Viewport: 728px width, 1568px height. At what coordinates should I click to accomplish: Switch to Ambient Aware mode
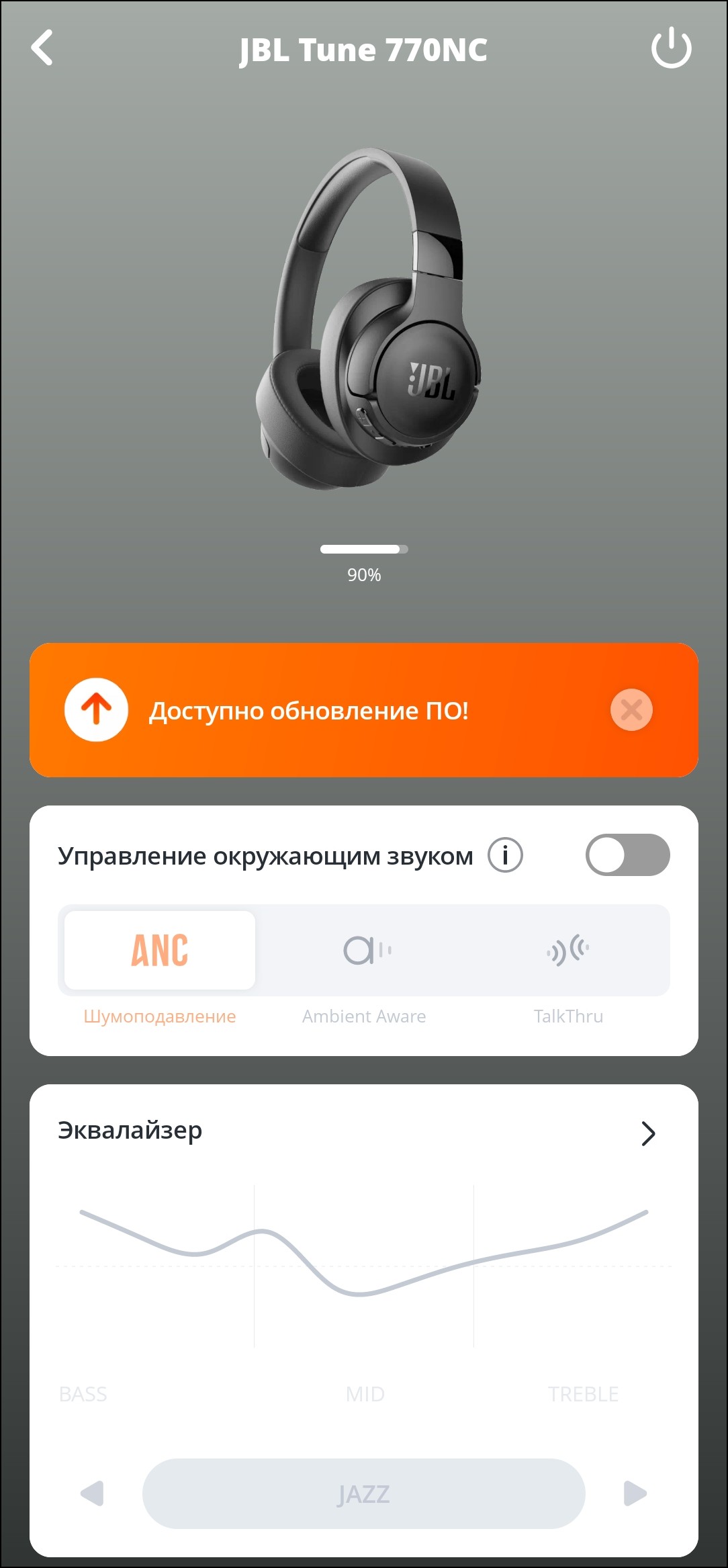pos(364,951)
